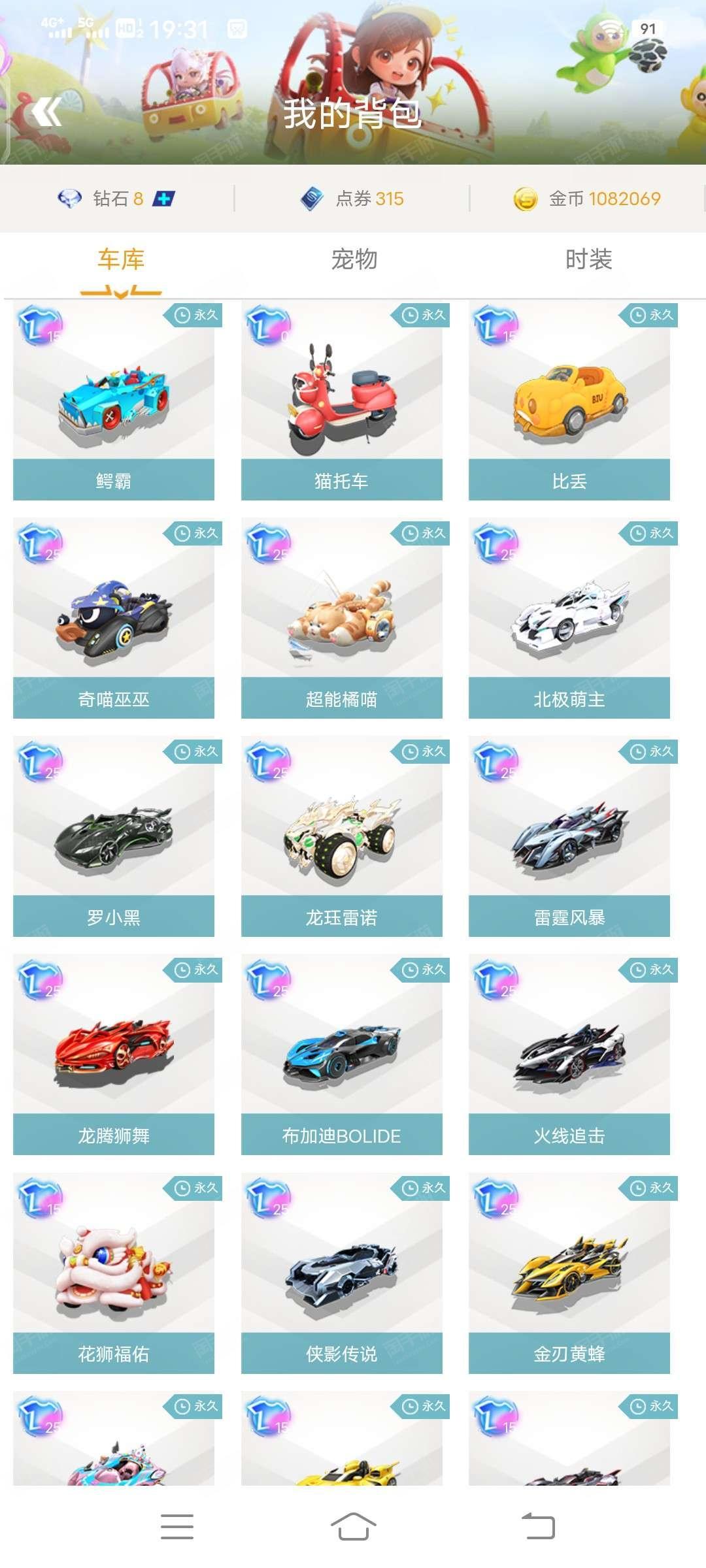This screenshot has height=1568, width=706.
Task: Switch to the 时装 tab
Action: click(588, 259)
